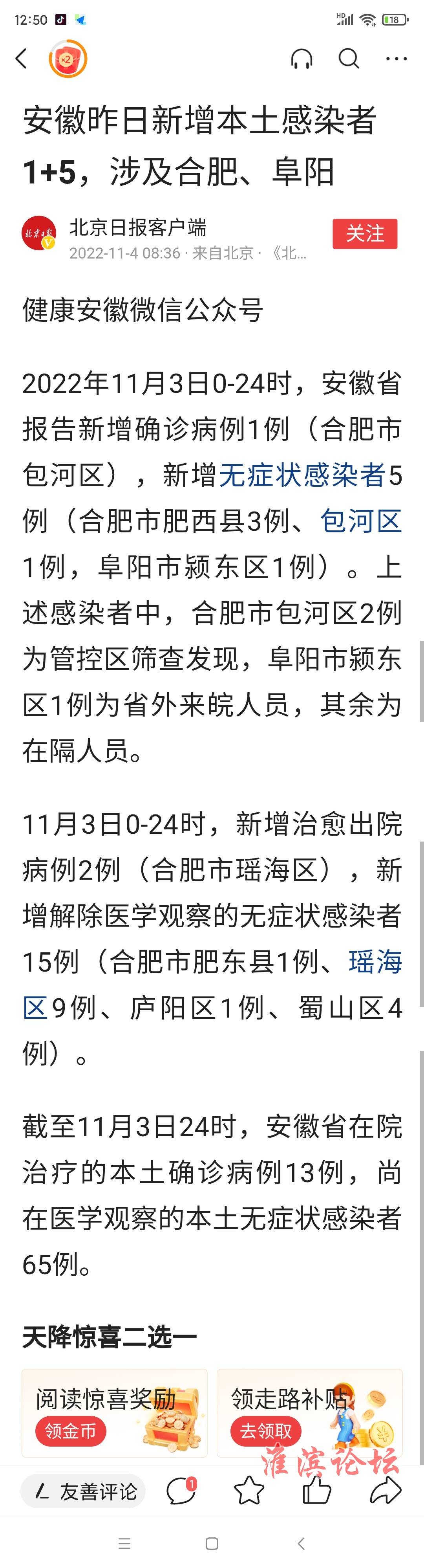Screen dimensions: 424x1568
Task: Share this article via arrow icon
Action: pos(386,1491)
